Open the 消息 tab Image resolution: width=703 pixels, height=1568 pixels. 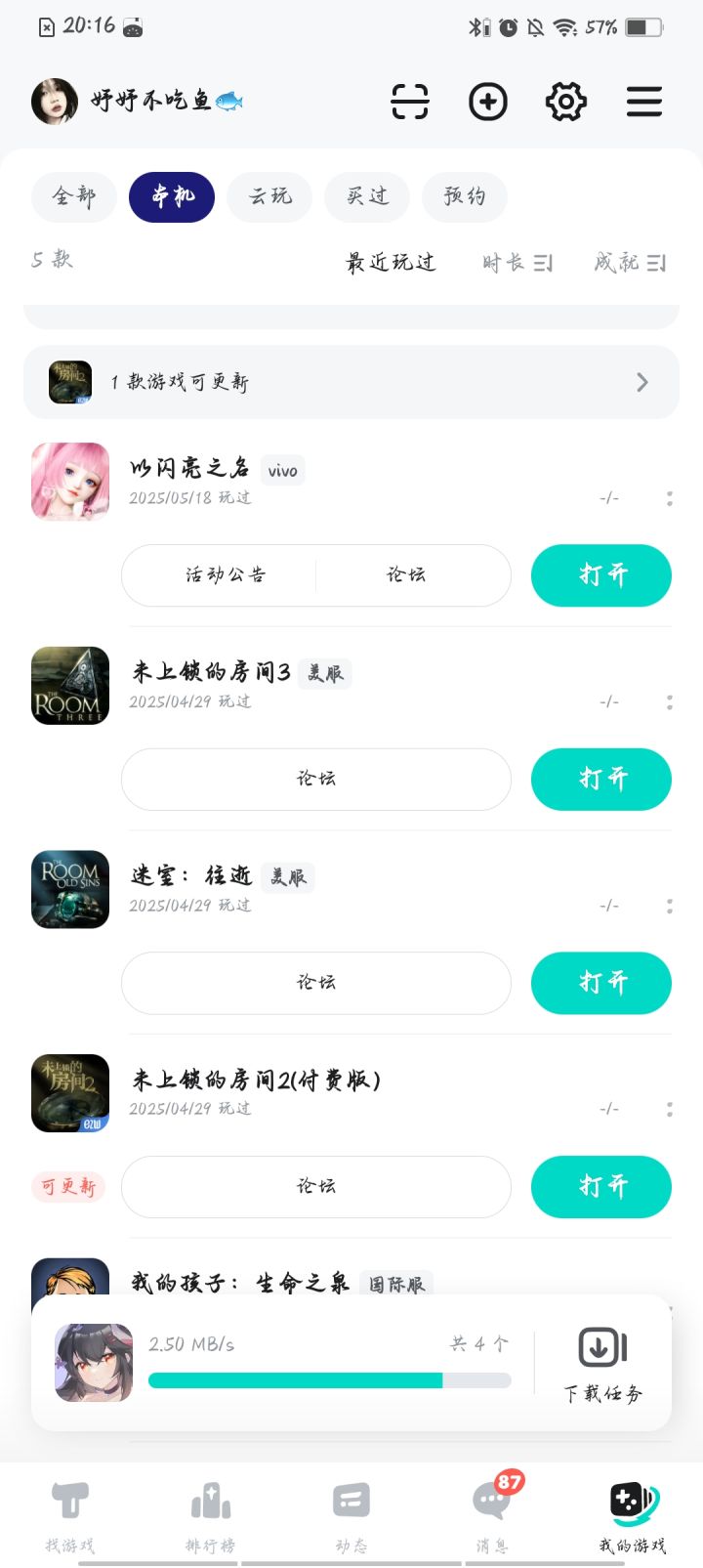(491, 1513)
